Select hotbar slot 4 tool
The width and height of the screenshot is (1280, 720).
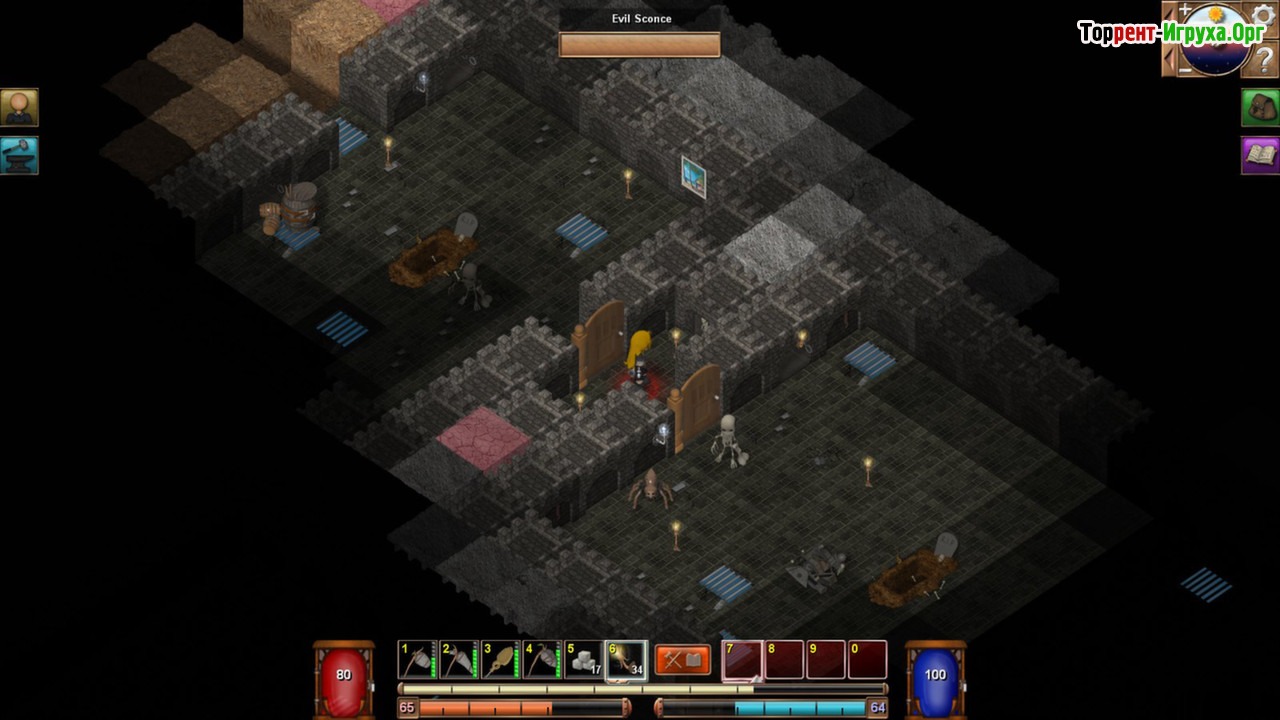pyautogui.click(x=543, y=660)
